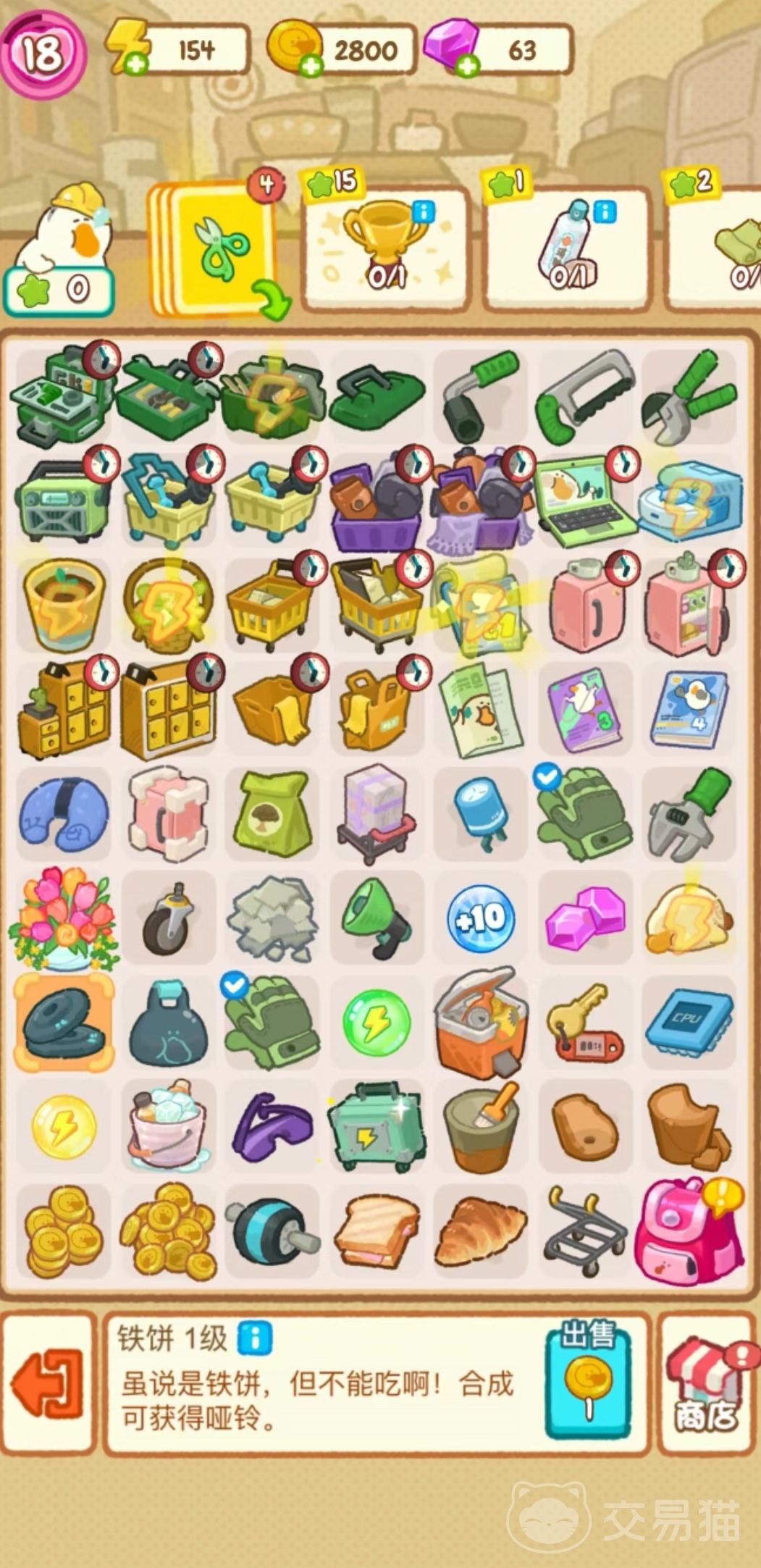
Task: View info for the water bottle order
Action: [605, 211]
